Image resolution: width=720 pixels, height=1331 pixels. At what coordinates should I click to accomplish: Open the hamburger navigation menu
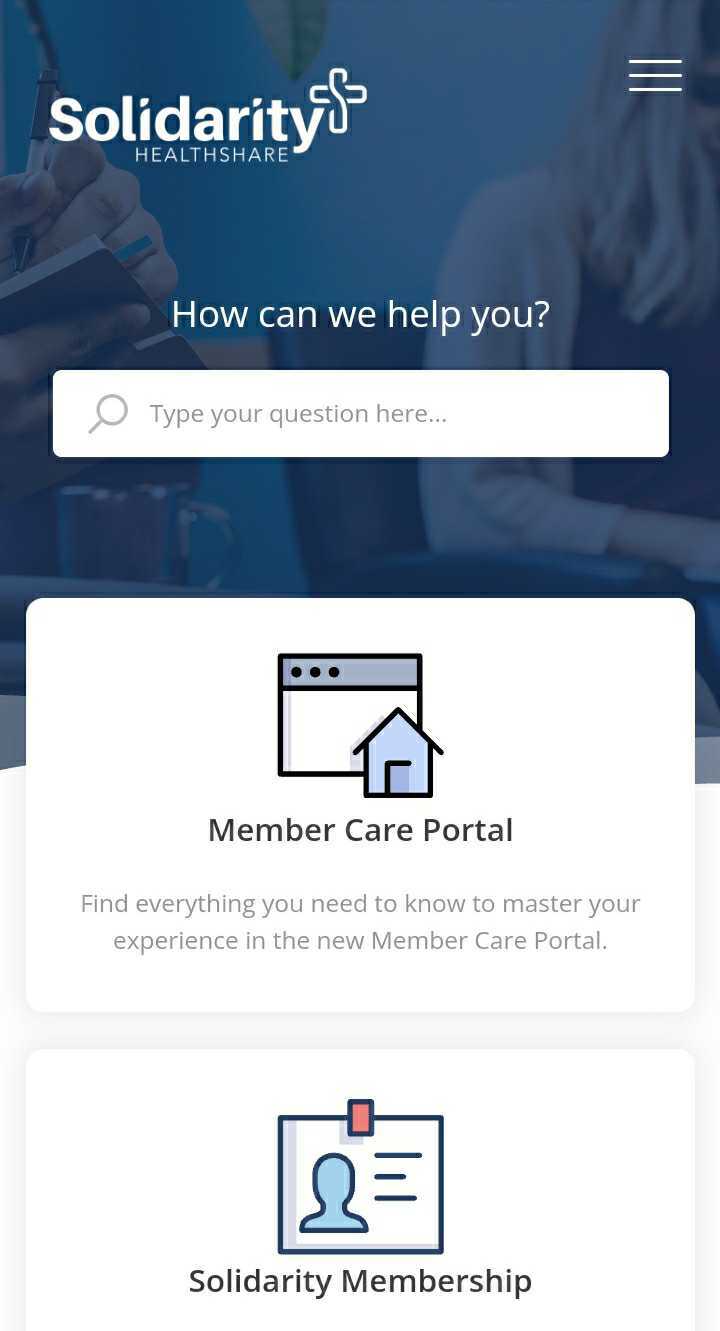[655, 75]
